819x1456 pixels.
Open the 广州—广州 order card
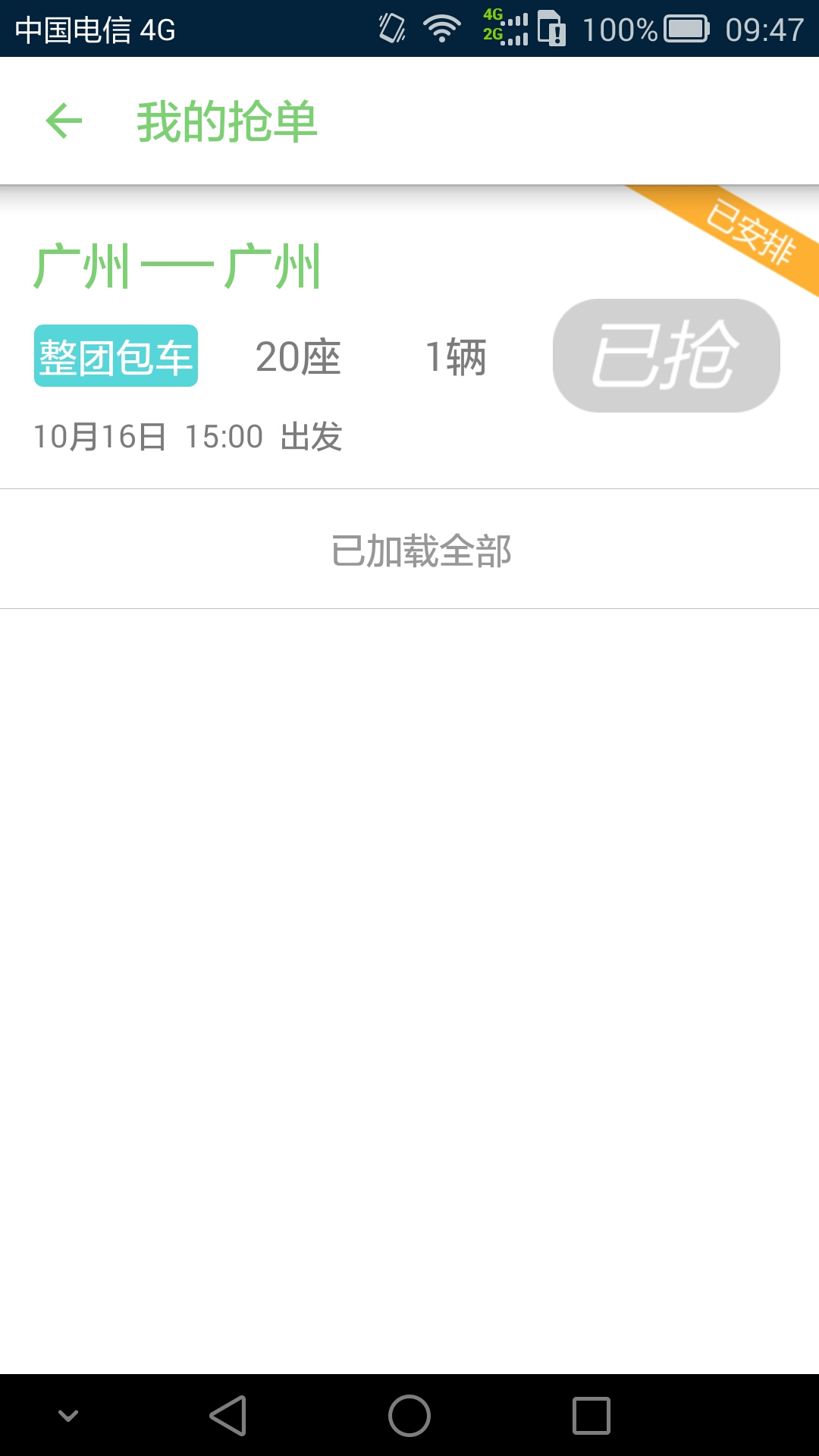click(409, 337)
